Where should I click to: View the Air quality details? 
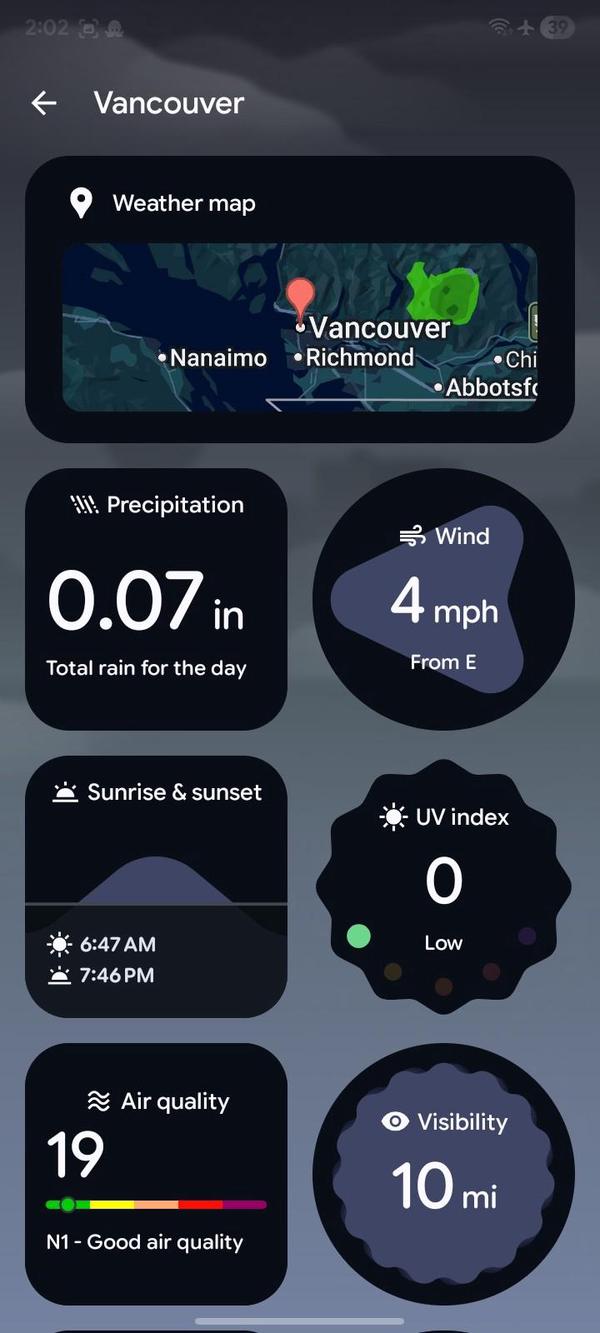coord(156,1173)
